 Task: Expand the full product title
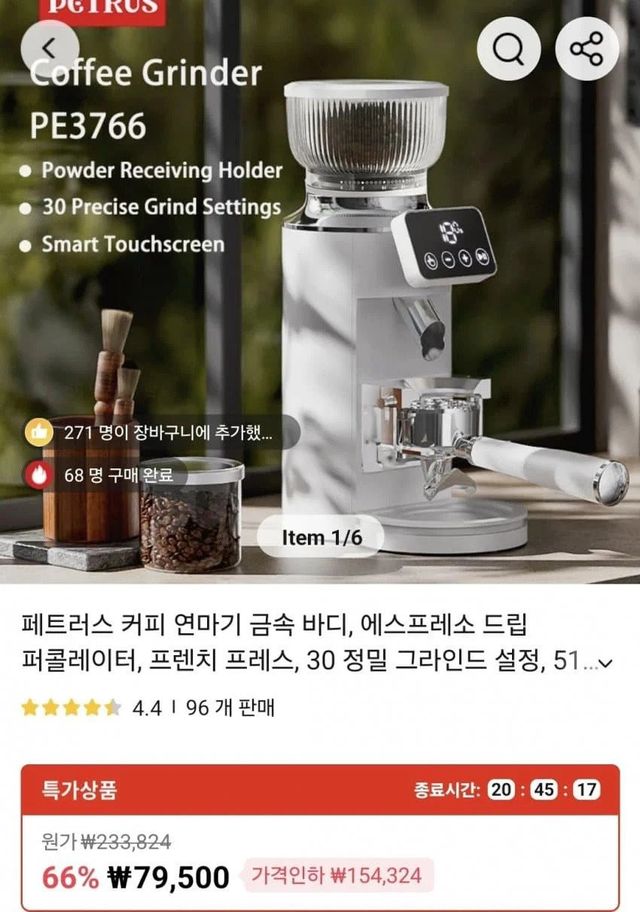click(605, 662)
